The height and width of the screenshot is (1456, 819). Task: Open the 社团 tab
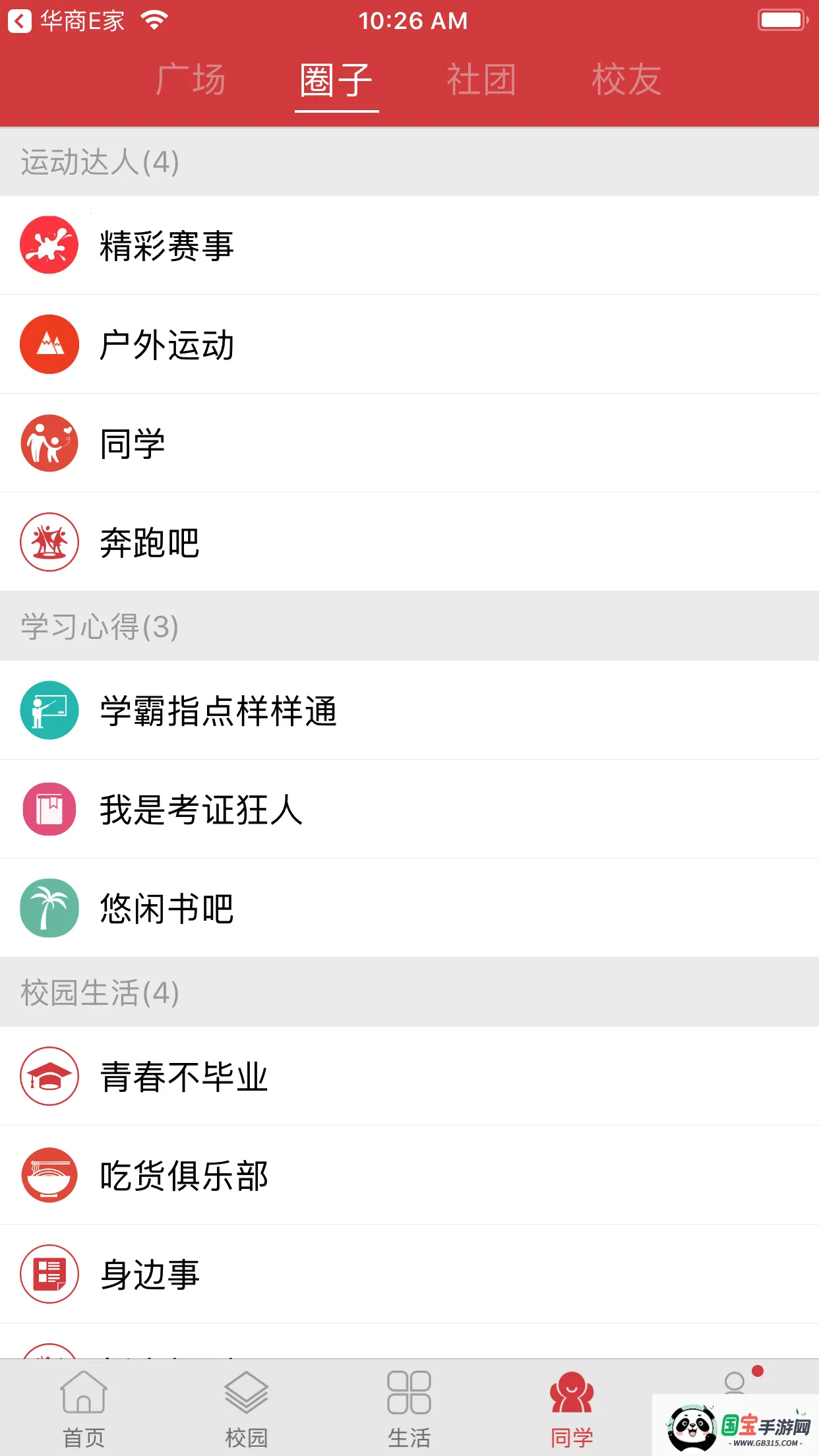click(481, 79)
